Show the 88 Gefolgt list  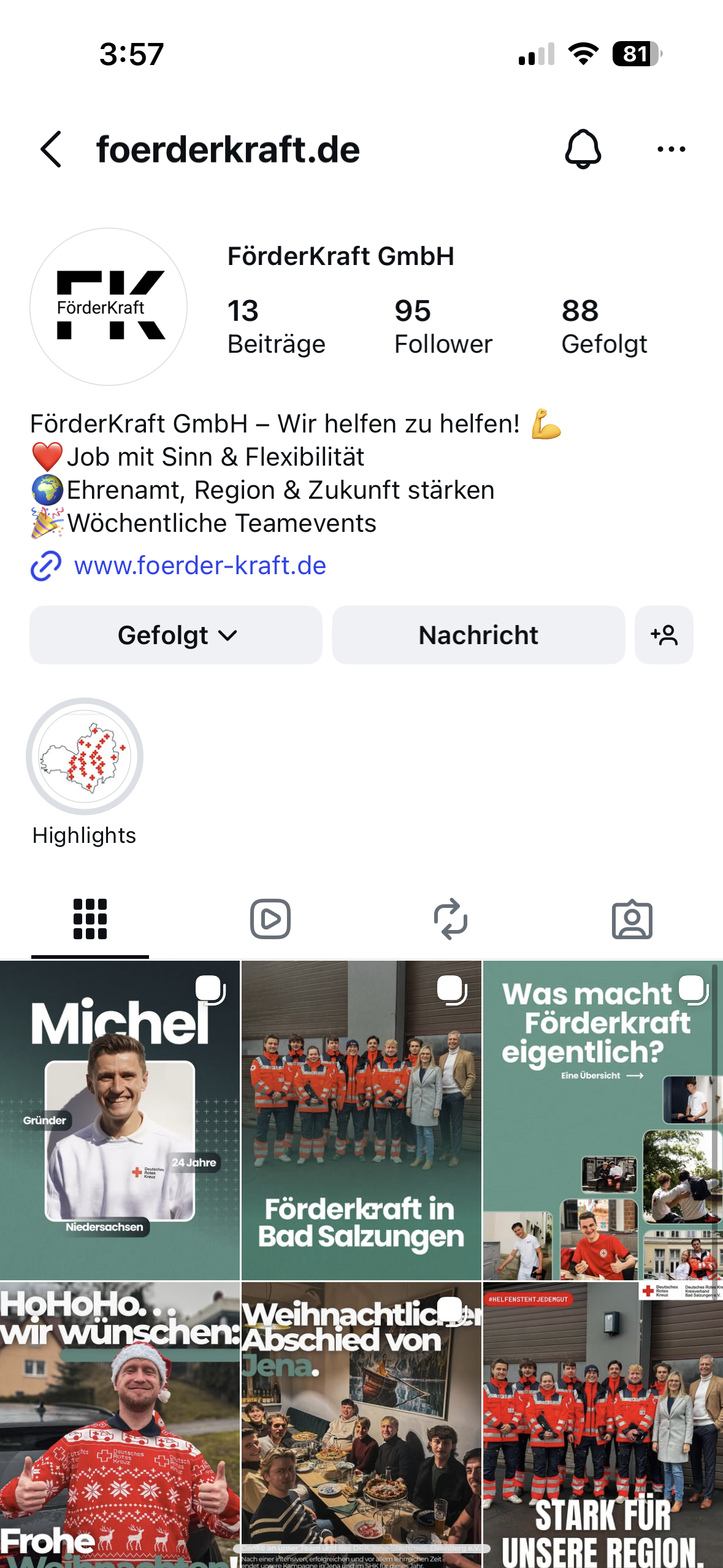pyautogui.click(x=604, y=326)
